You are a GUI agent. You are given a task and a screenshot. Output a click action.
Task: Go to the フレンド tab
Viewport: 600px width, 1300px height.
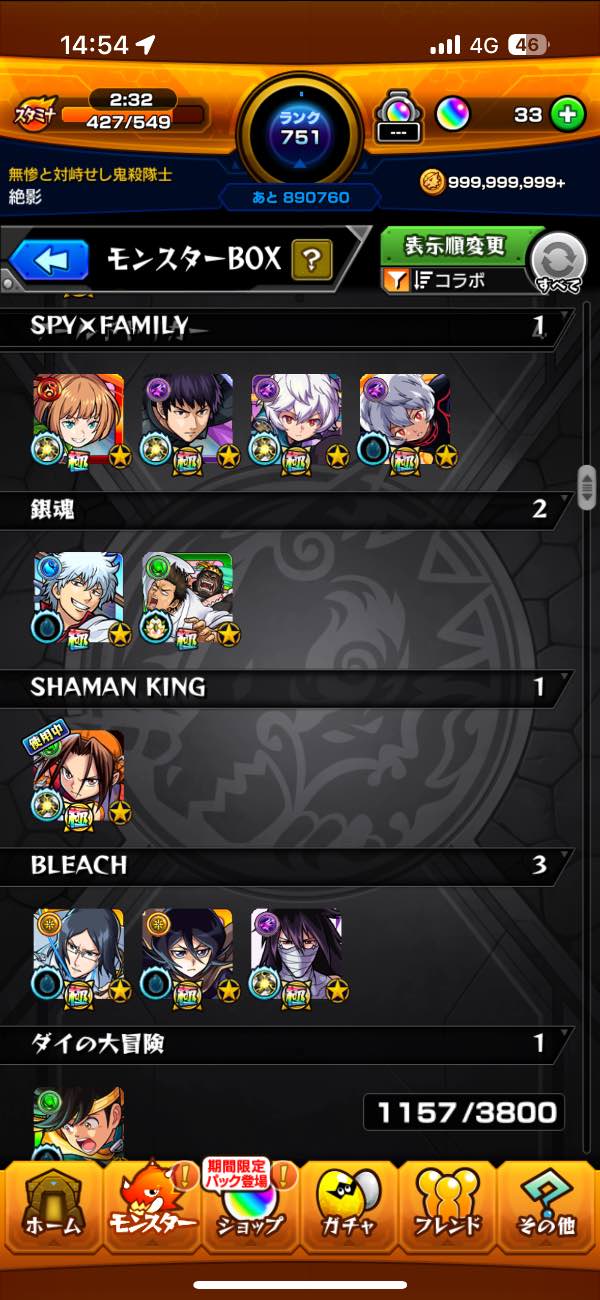point(447,1205)
